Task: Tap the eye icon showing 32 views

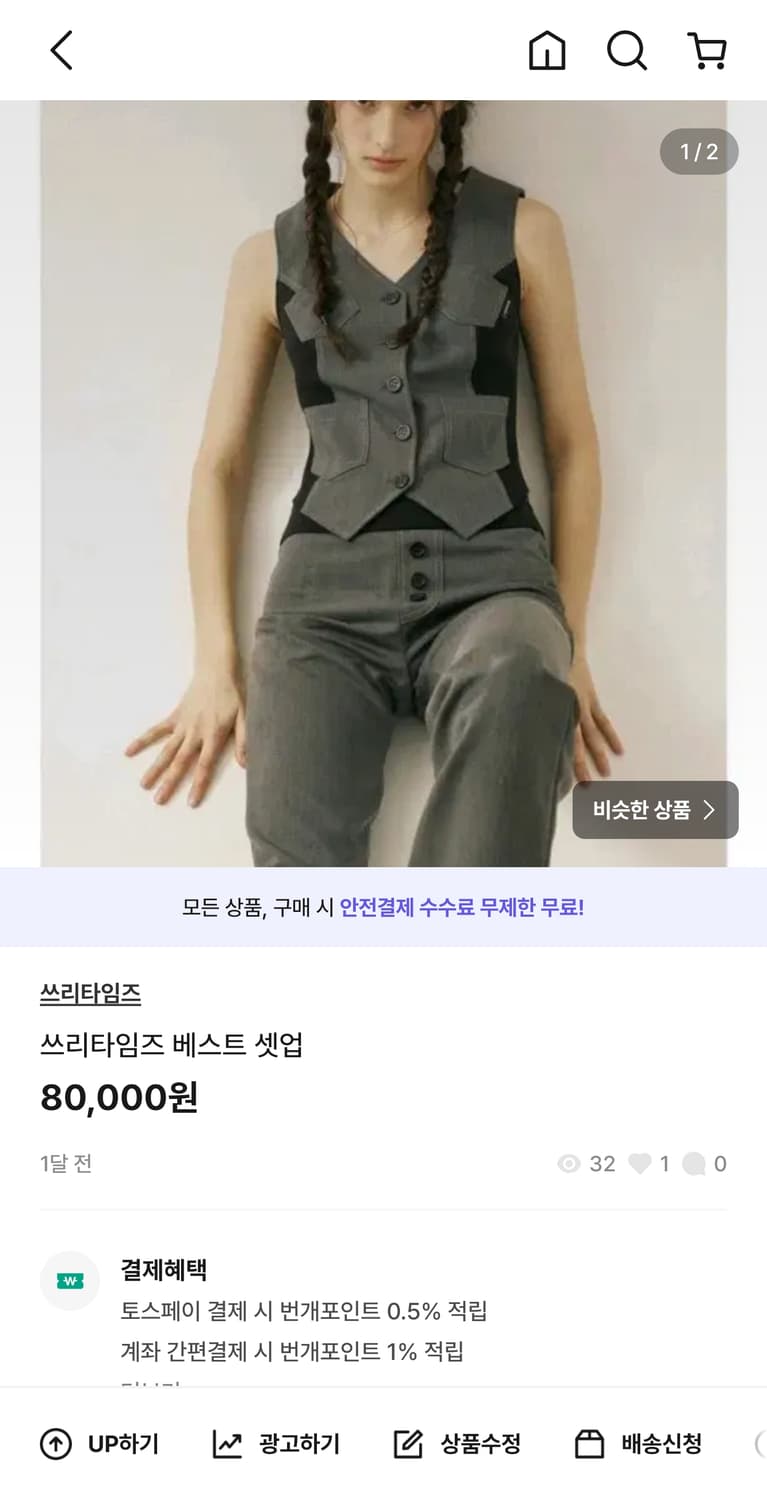Action: click(570, 1163)
